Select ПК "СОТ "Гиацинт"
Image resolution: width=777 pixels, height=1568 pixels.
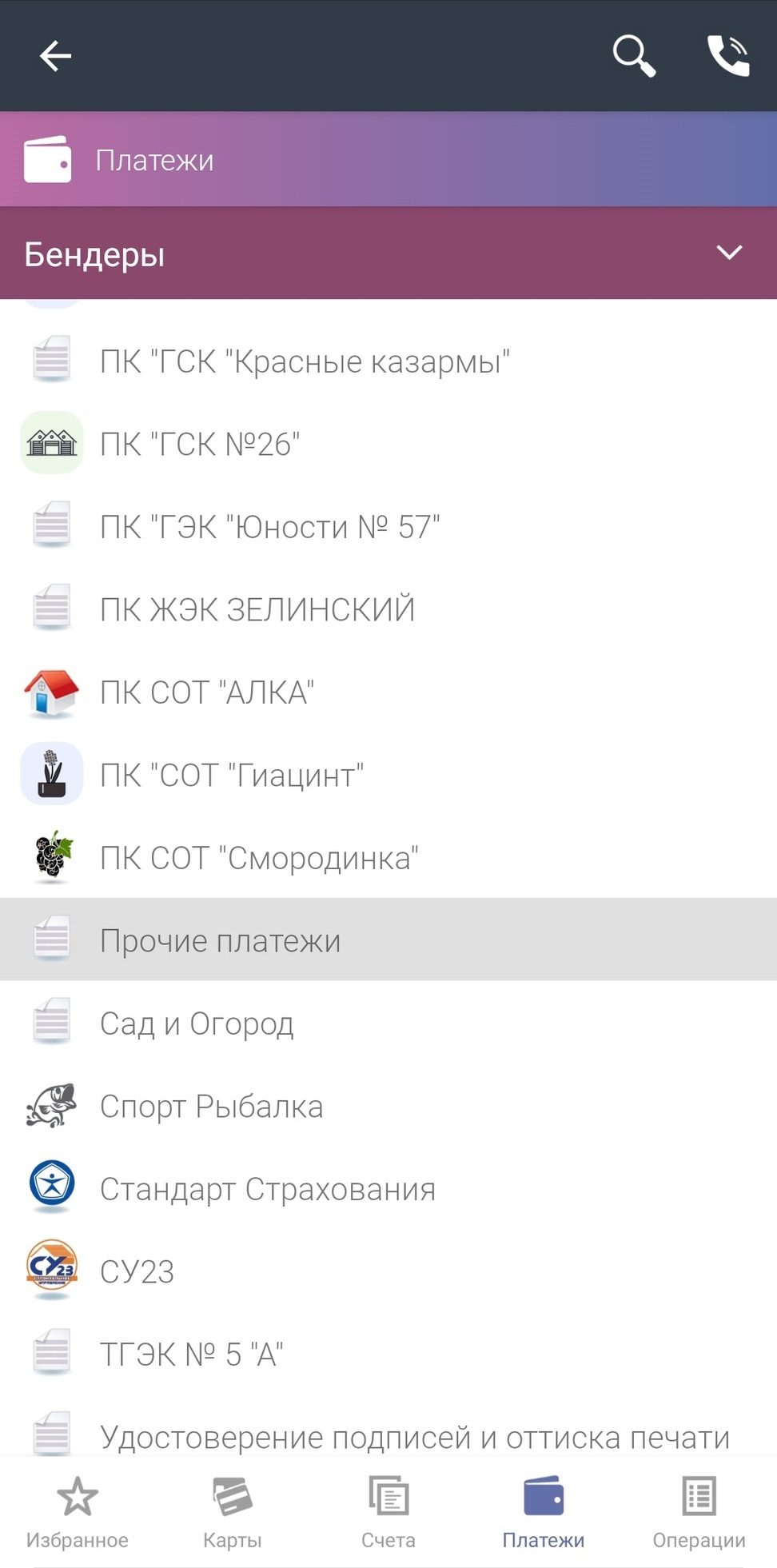click(x=232, y=775)
